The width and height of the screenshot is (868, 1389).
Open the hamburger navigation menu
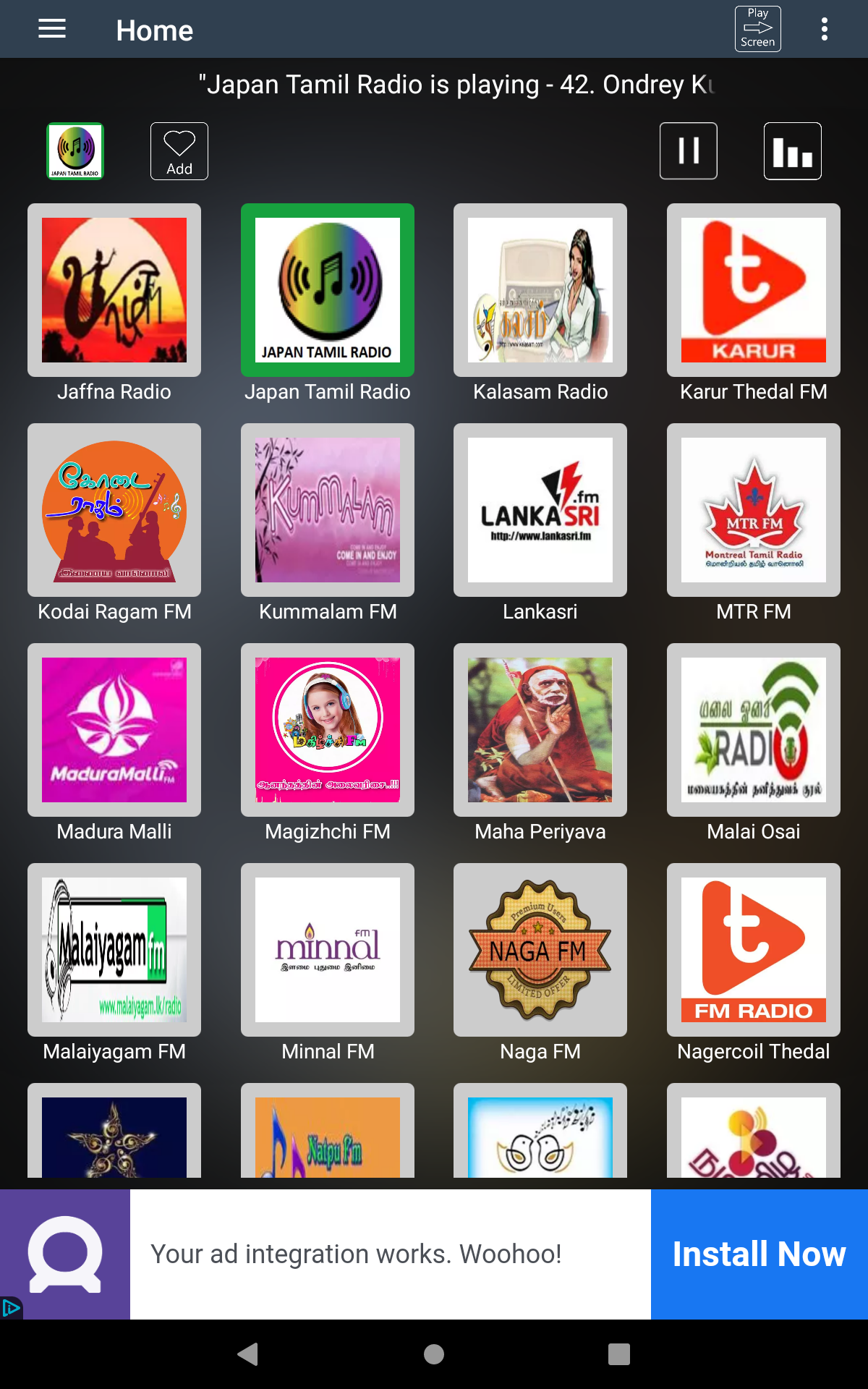click(52, 29)
